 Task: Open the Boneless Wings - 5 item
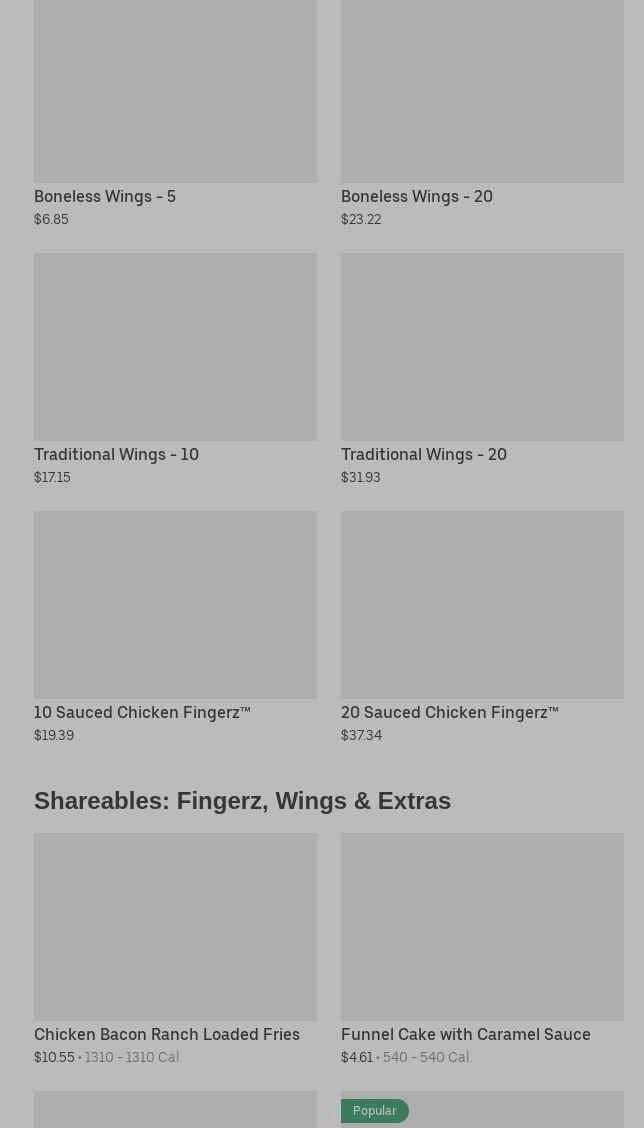point(175,110)
